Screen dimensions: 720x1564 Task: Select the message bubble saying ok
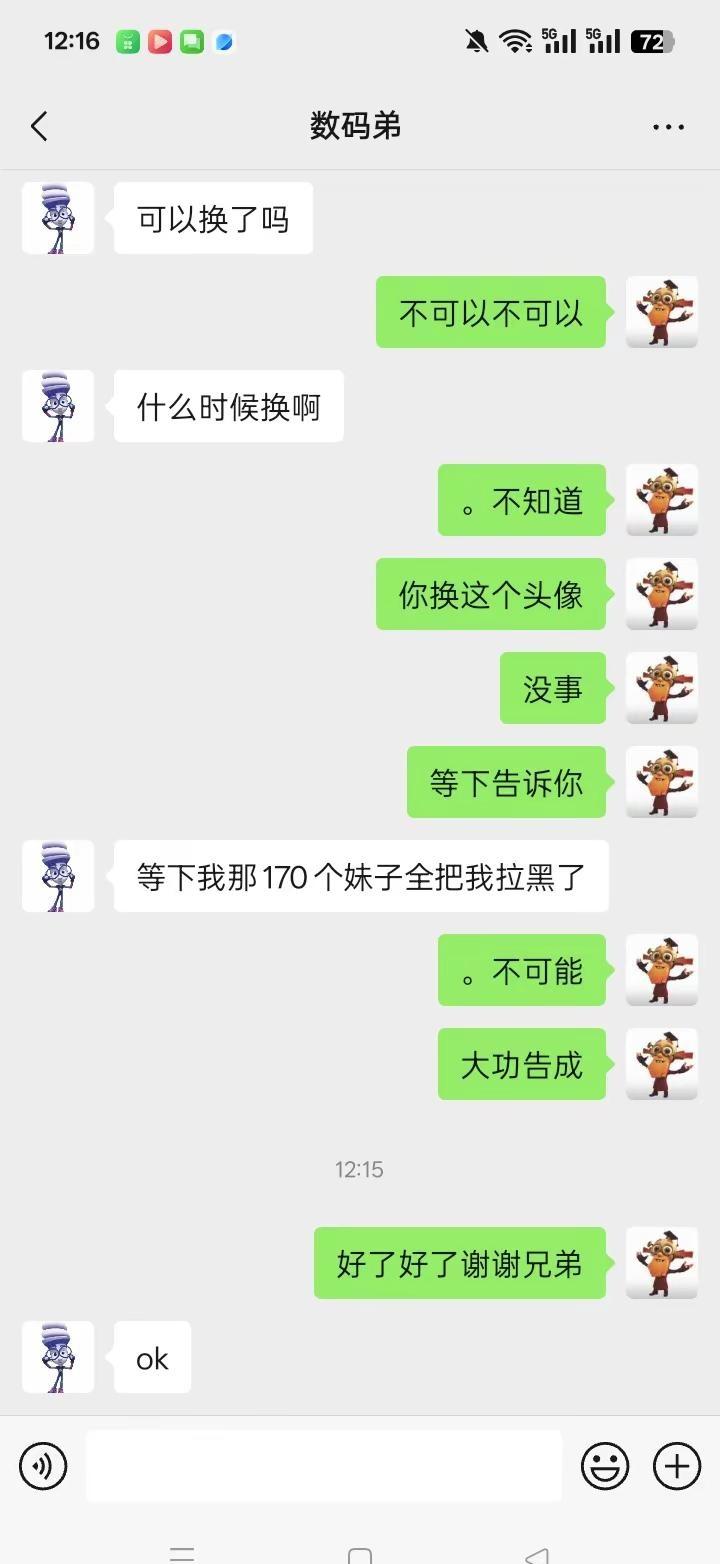tap(151, 1357)
